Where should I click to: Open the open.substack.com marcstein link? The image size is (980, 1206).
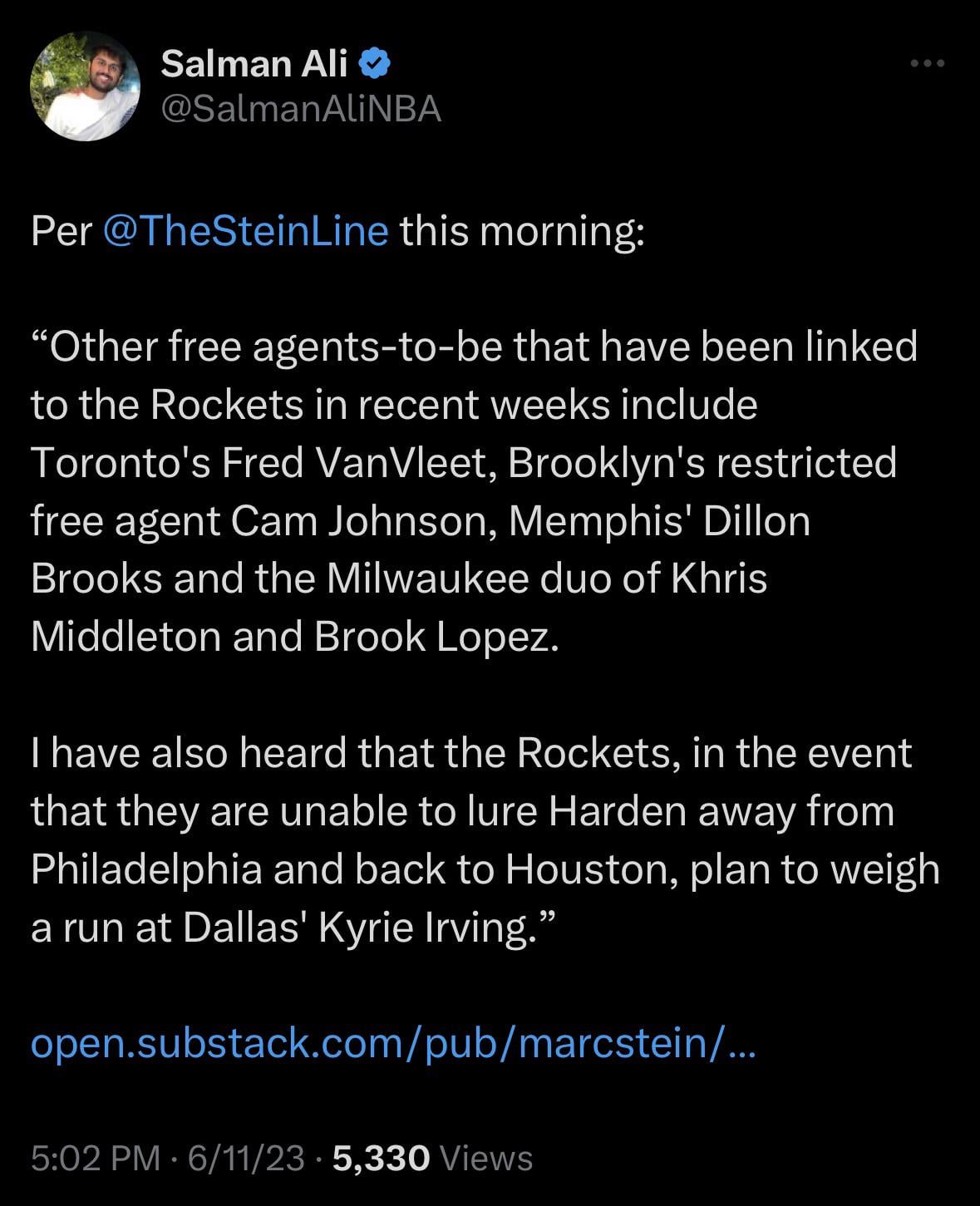[393, 1042]
